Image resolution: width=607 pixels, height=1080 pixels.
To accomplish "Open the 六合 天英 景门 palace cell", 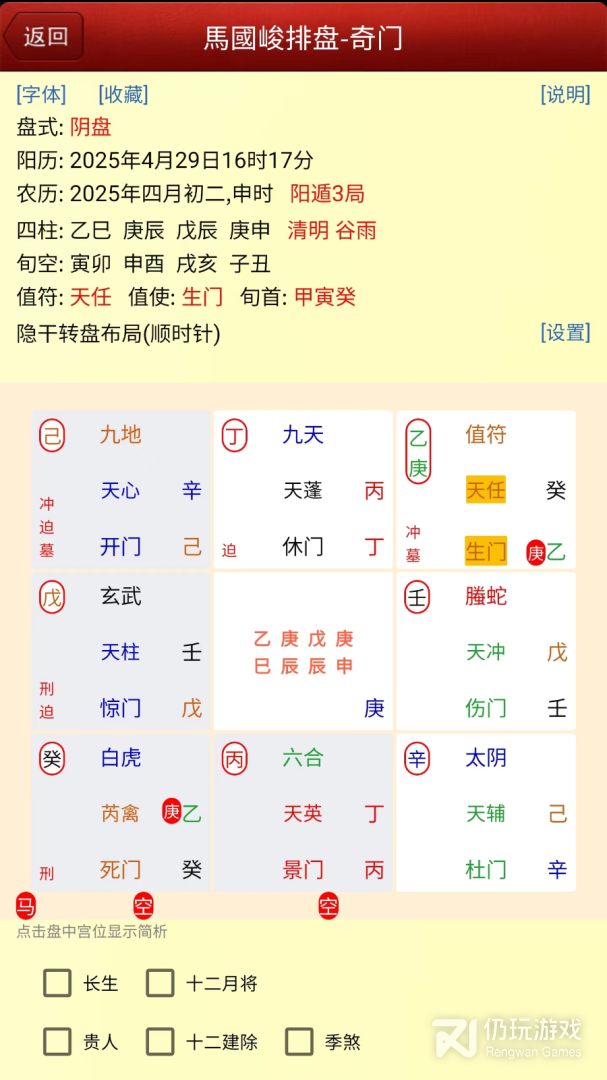I will (x=303, y=813).
